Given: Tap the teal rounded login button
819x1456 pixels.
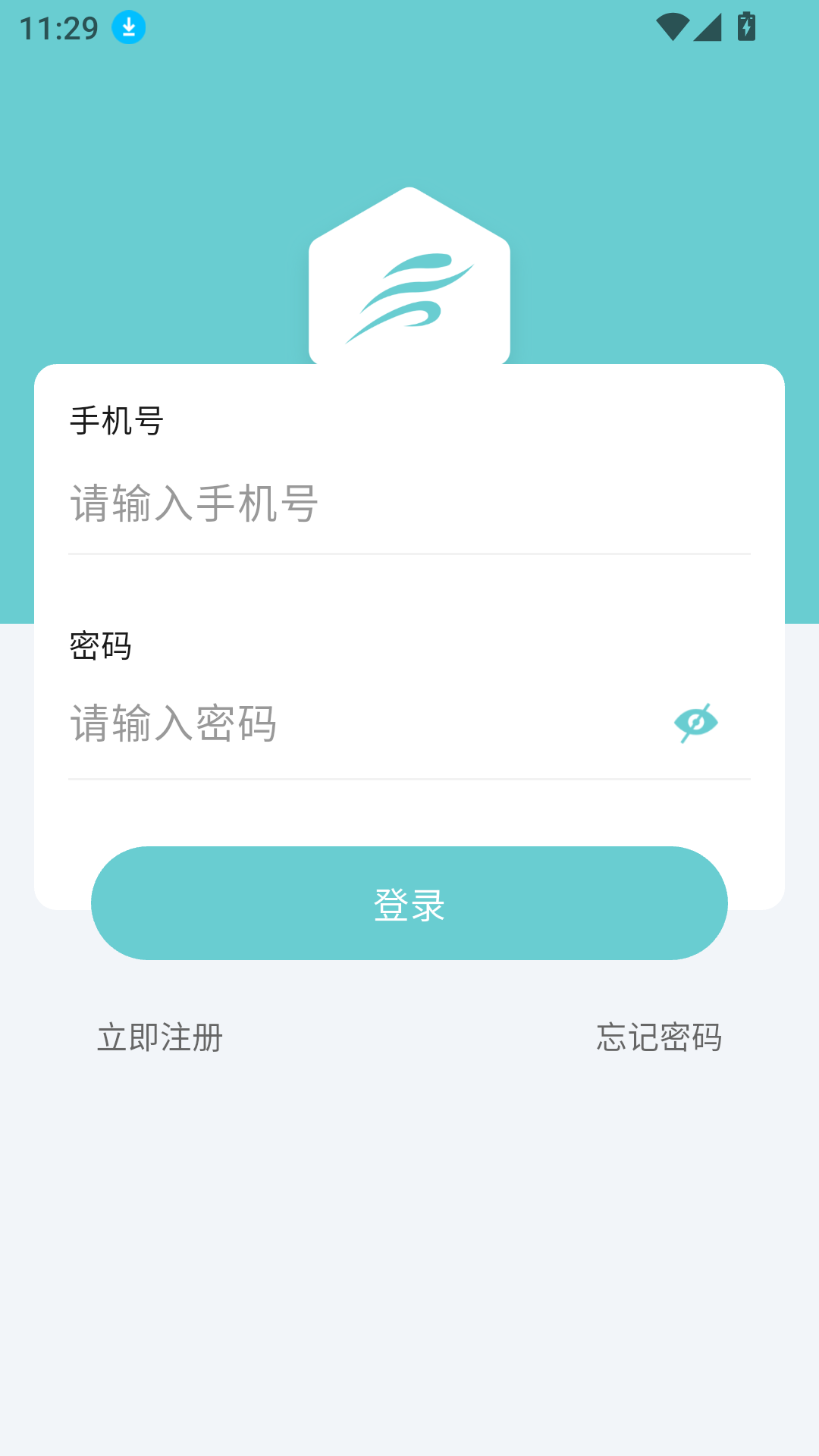Looking at the screenshot, I should tap(409, 902).
